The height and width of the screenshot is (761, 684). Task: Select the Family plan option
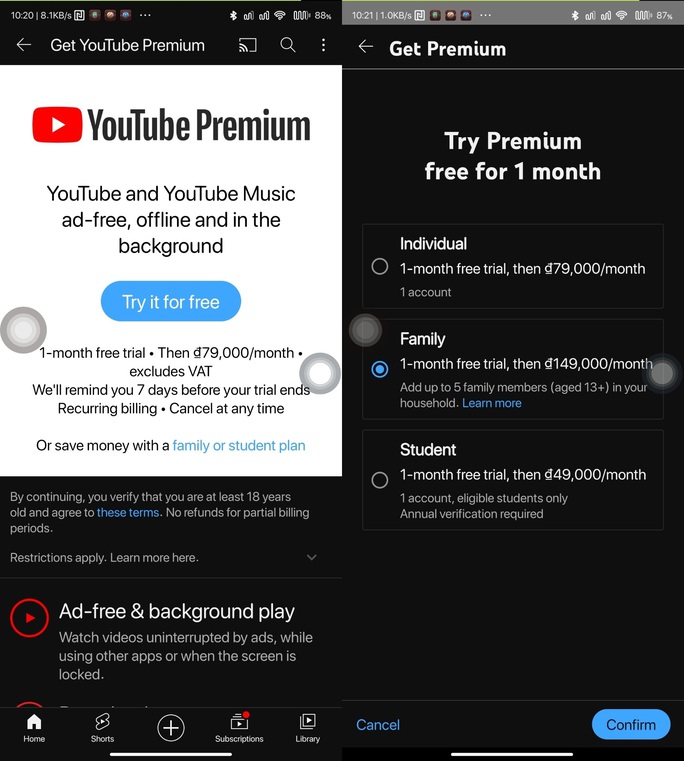(380, 369)
